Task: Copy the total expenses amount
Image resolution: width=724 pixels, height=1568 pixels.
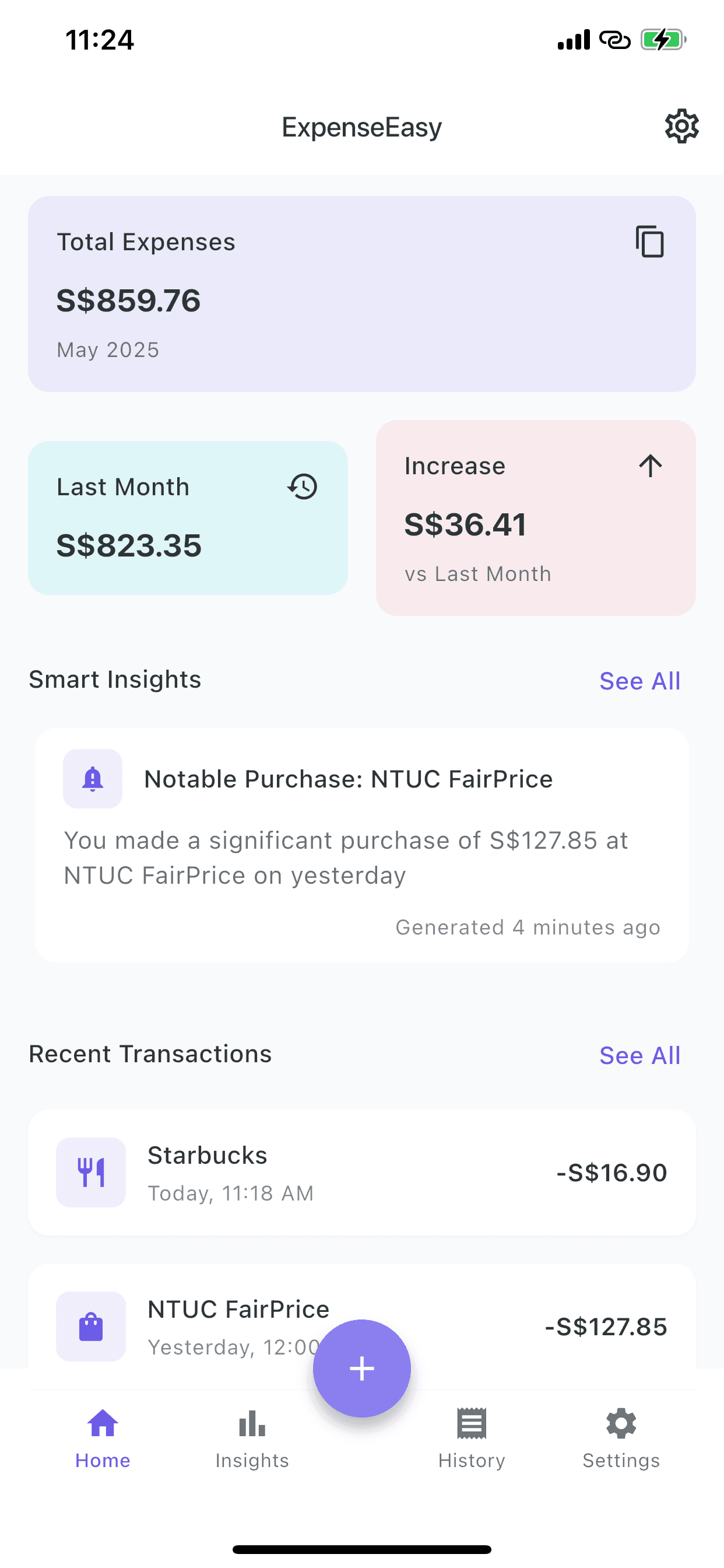Action: pos(649,242)
